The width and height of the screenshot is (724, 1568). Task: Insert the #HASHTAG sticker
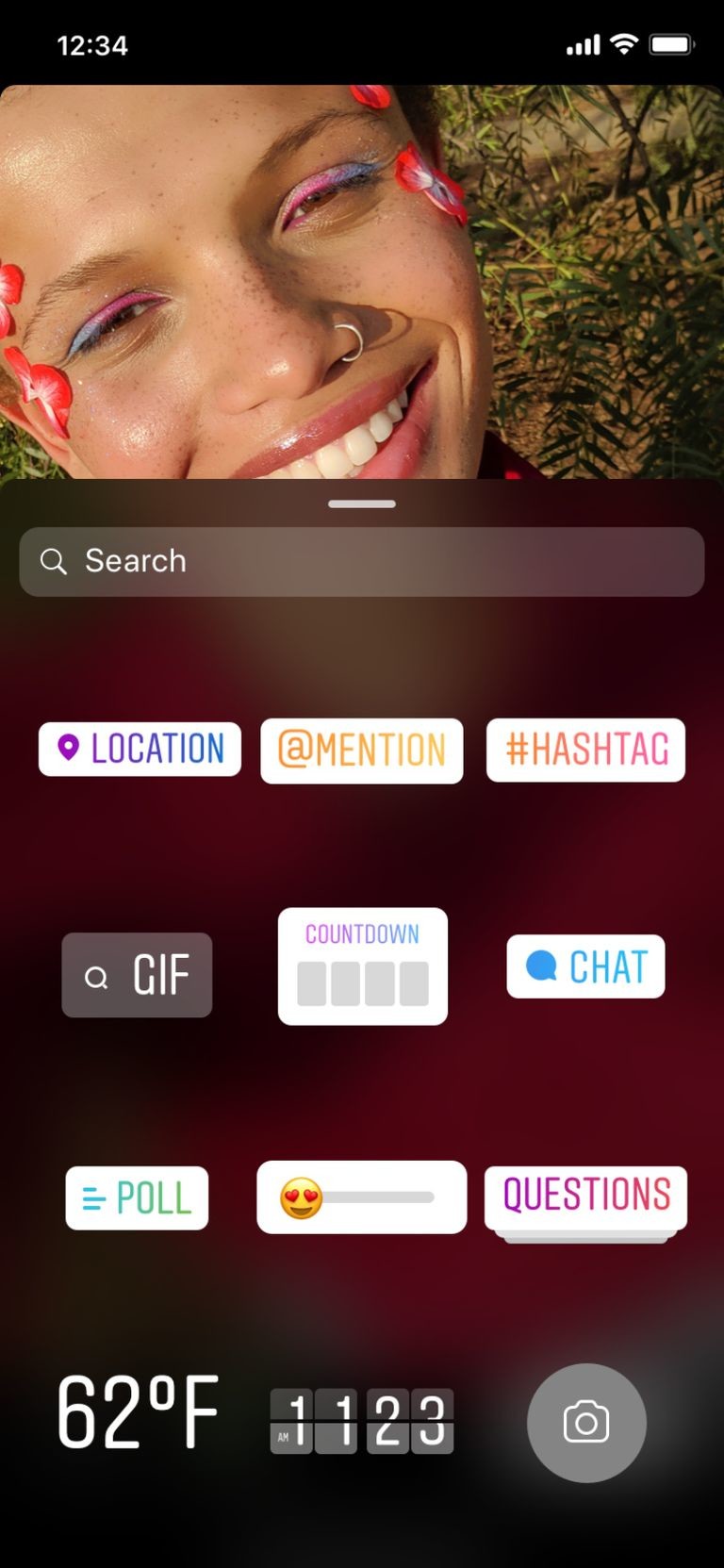584,750
